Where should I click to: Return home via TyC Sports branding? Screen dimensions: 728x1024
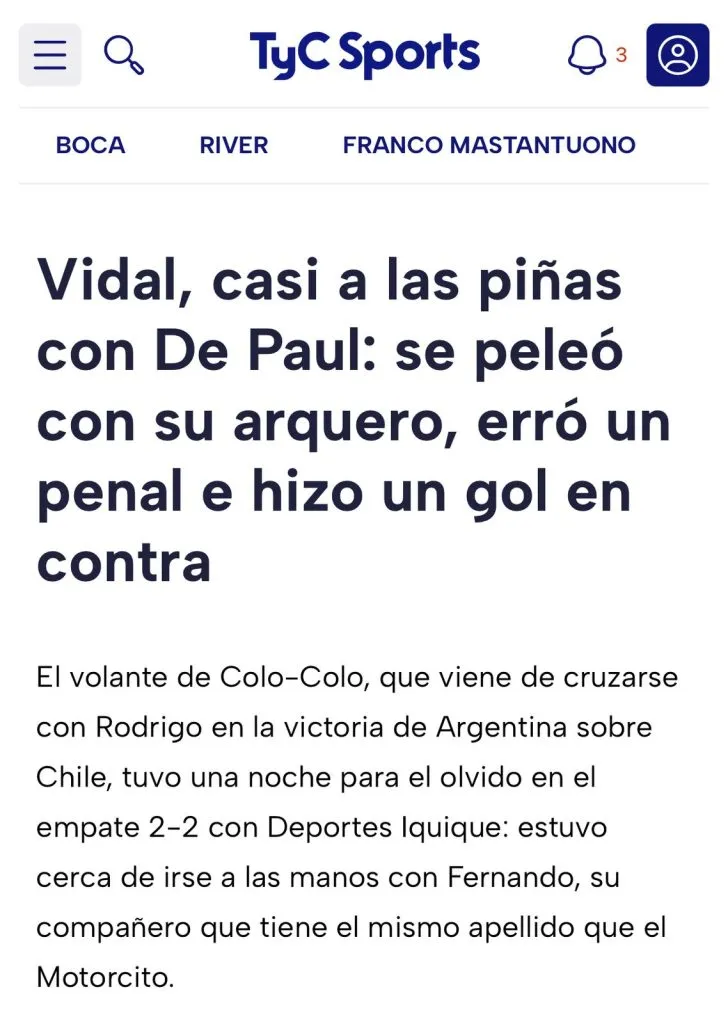(x=363, y=54)
